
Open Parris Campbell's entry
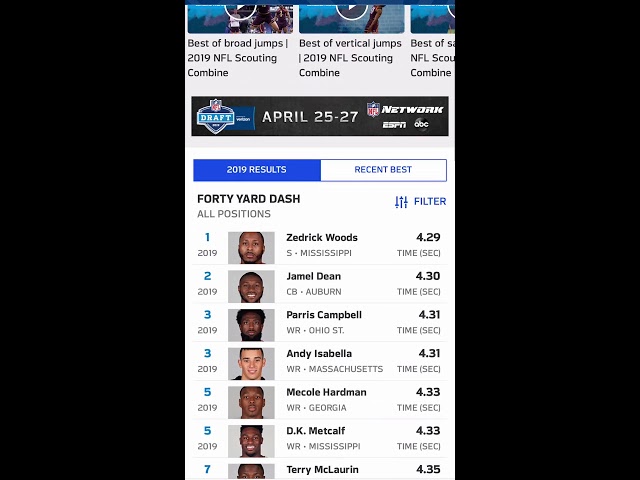click(x=320, y=322)
